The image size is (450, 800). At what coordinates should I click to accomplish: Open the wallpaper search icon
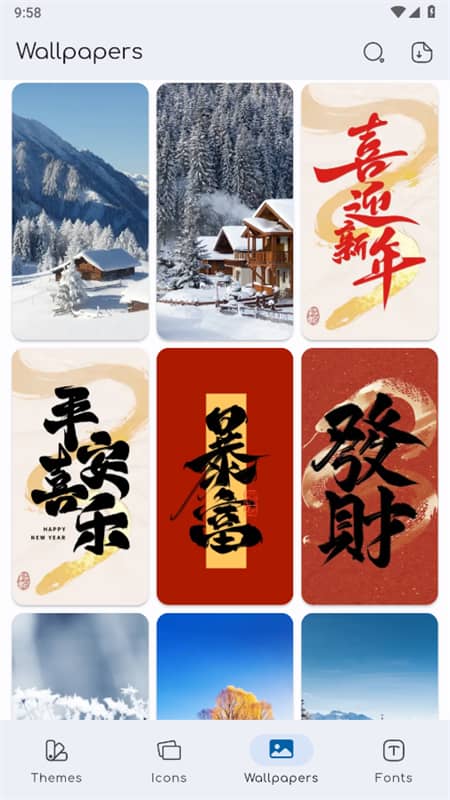click(373, 52)
